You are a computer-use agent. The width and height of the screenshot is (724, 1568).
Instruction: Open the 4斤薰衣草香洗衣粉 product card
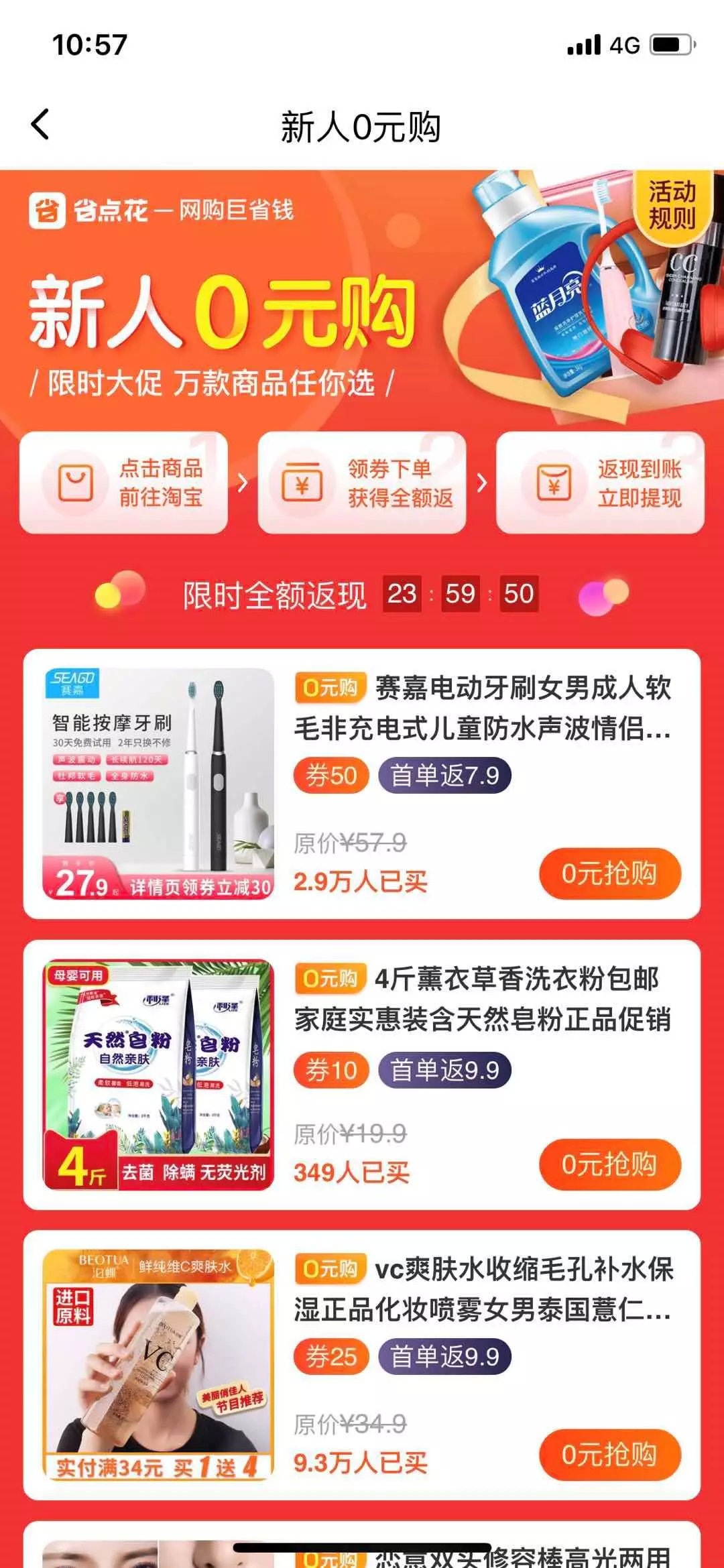click(481, 999)
